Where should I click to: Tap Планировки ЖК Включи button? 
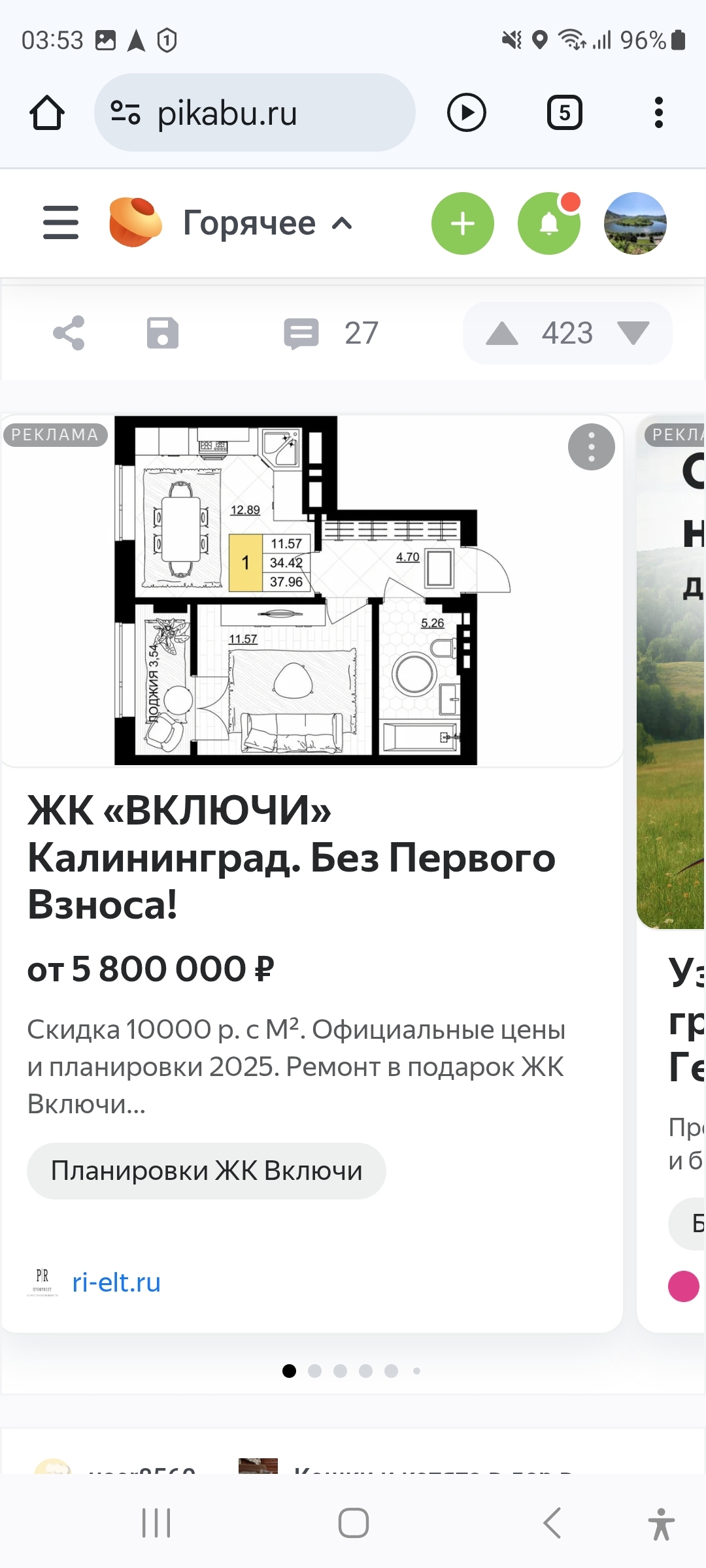pyautogui.click(x=207, y=1171)
